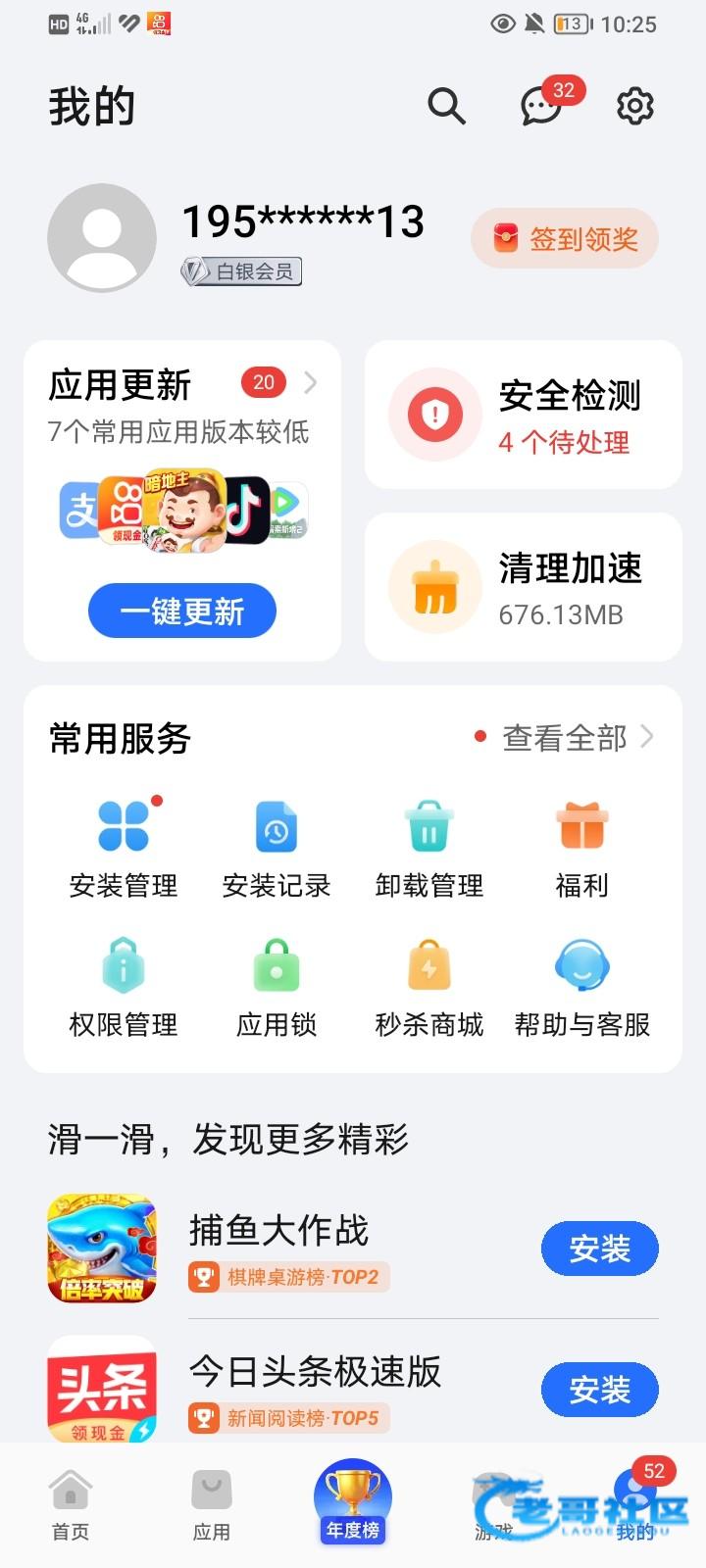
Task: Switch to the 年度榜 tab
Action: click(353, 1504)
